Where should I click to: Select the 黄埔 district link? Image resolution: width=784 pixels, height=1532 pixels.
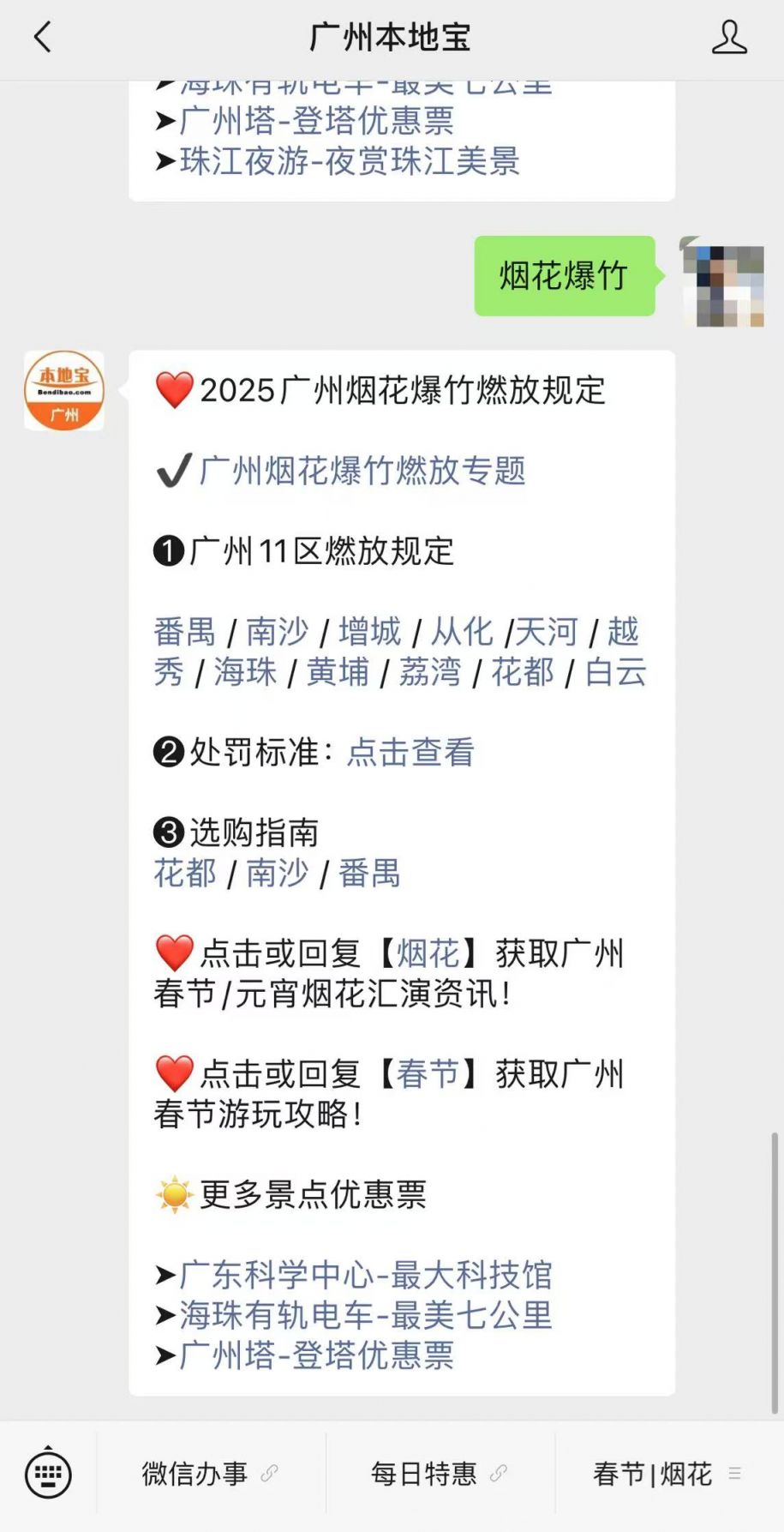tap(338, 672)
